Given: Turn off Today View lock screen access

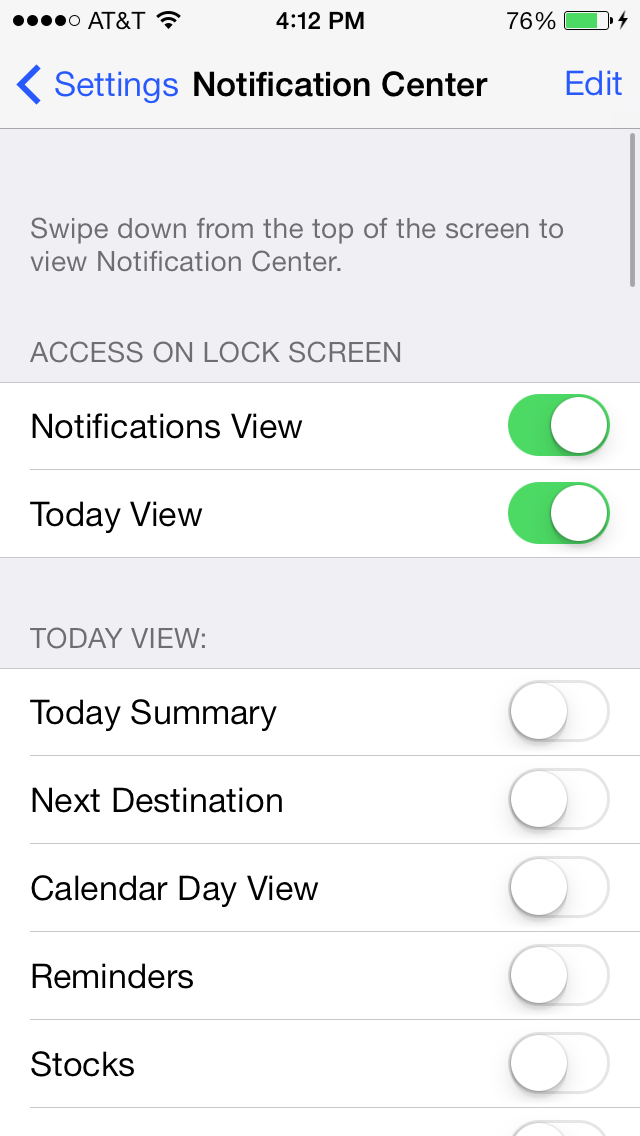Looking at the screenshot, I should coord(559,514).
